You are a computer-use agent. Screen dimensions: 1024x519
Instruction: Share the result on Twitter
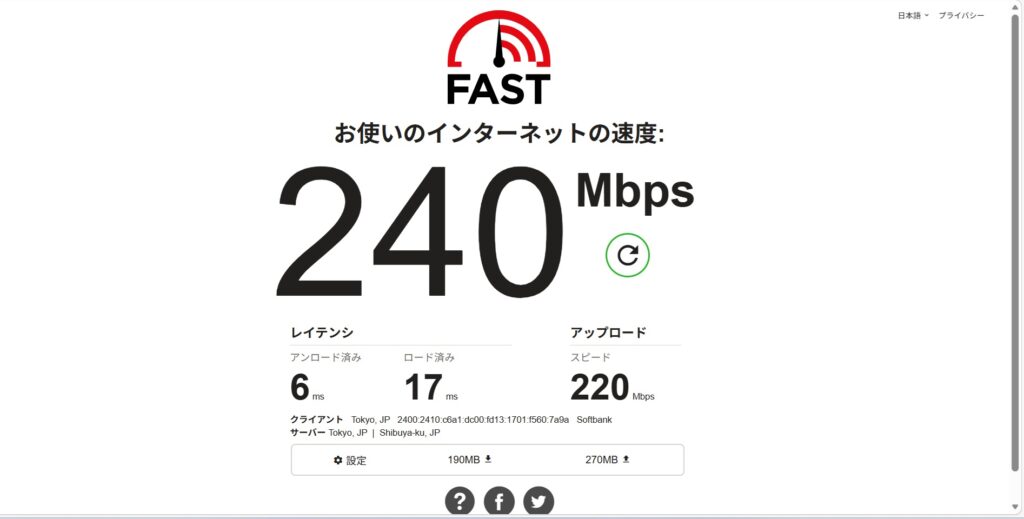pyautogui.click(x=538, y=501)
